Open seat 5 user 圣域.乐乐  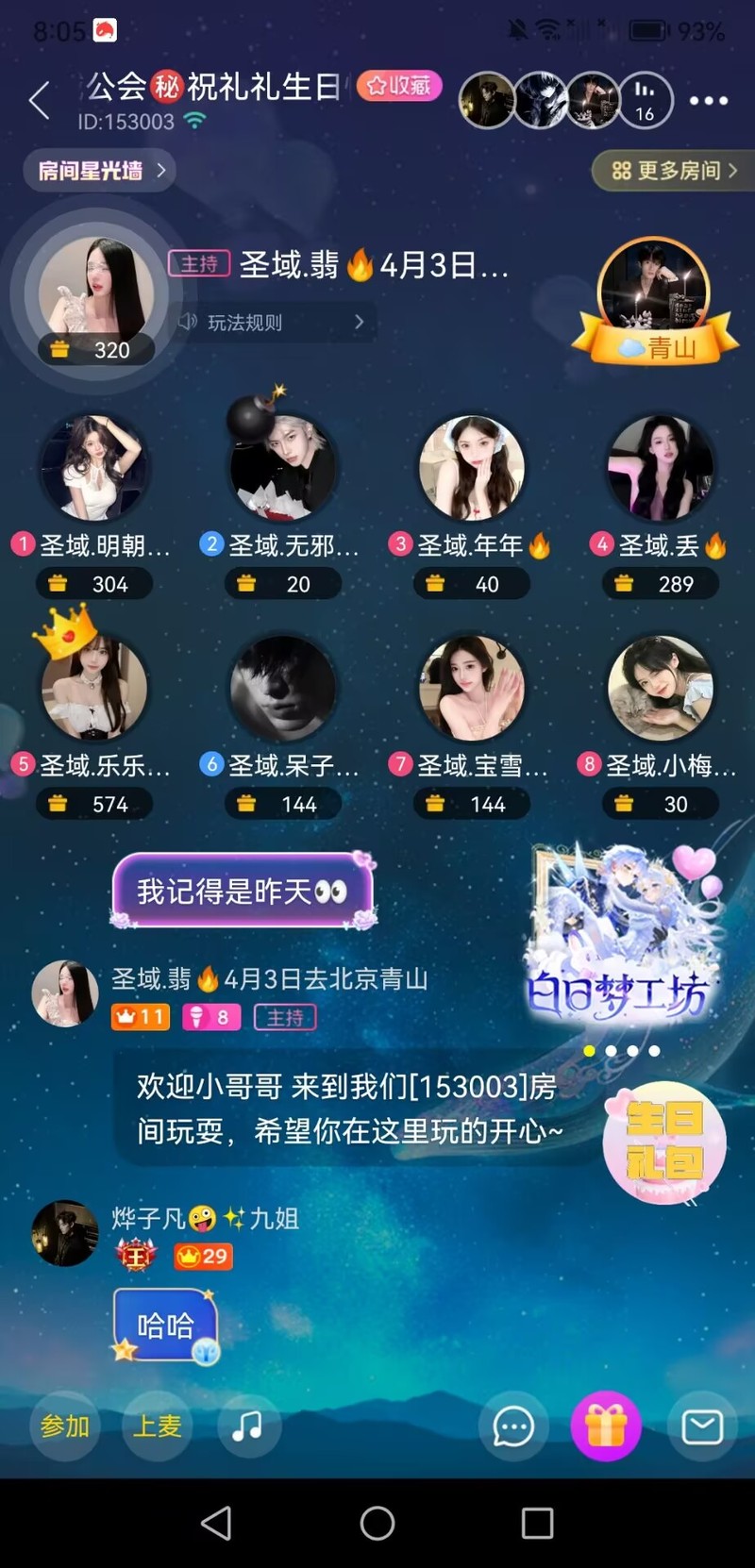(94, 689)
